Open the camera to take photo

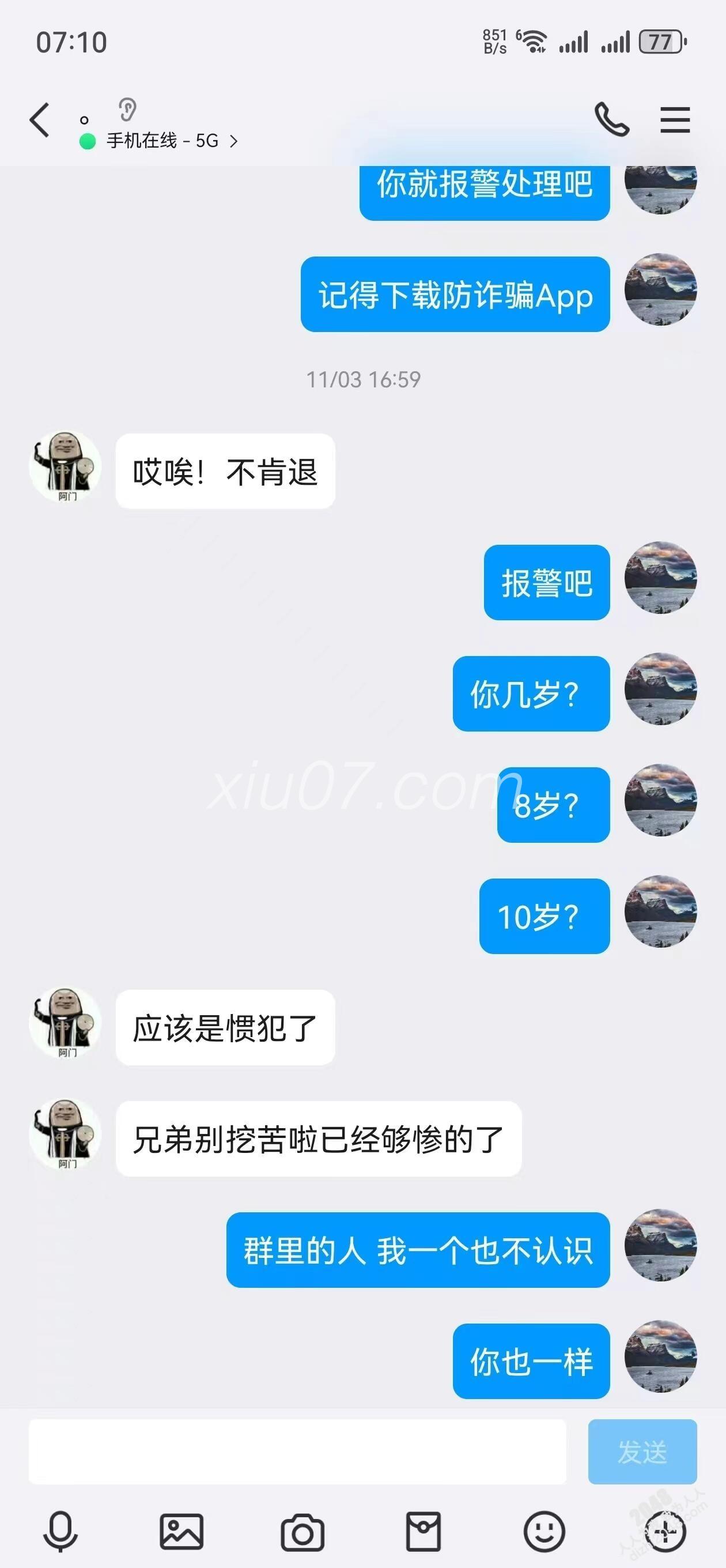coord(302,1532)
